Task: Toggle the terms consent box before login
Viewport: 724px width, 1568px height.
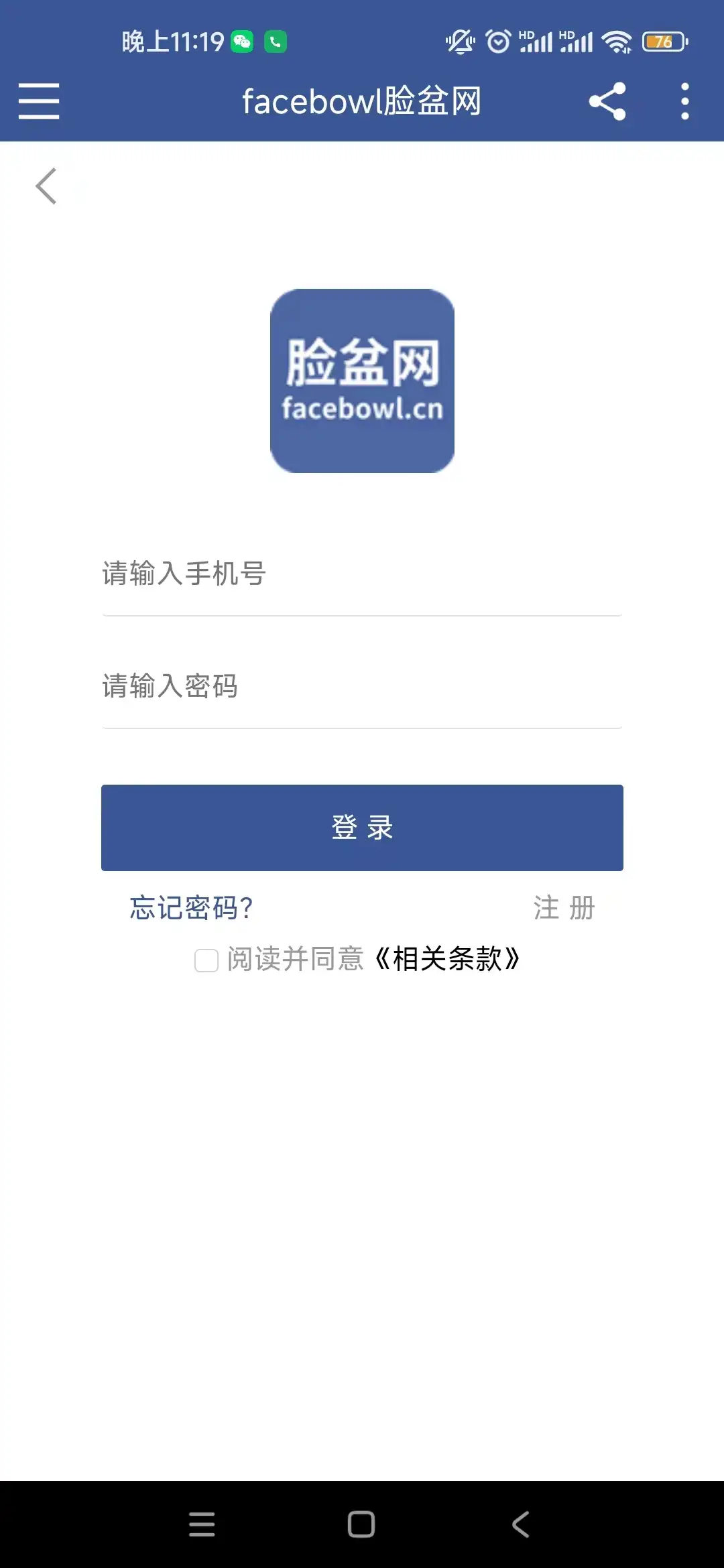Action: 205,961
